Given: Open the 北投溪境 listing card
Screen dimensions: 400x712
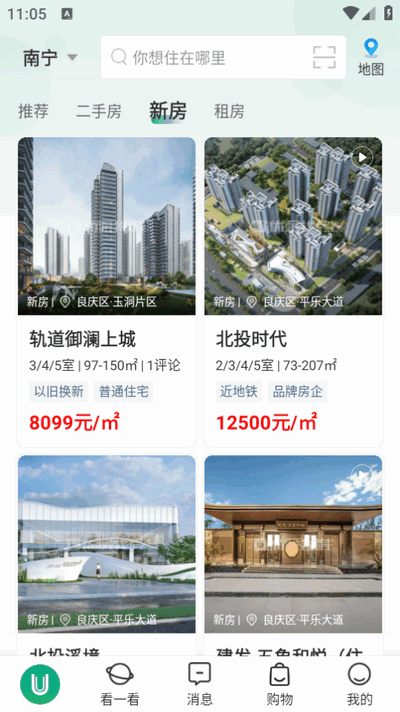Looking at the screenshot, I should [107, 555].
